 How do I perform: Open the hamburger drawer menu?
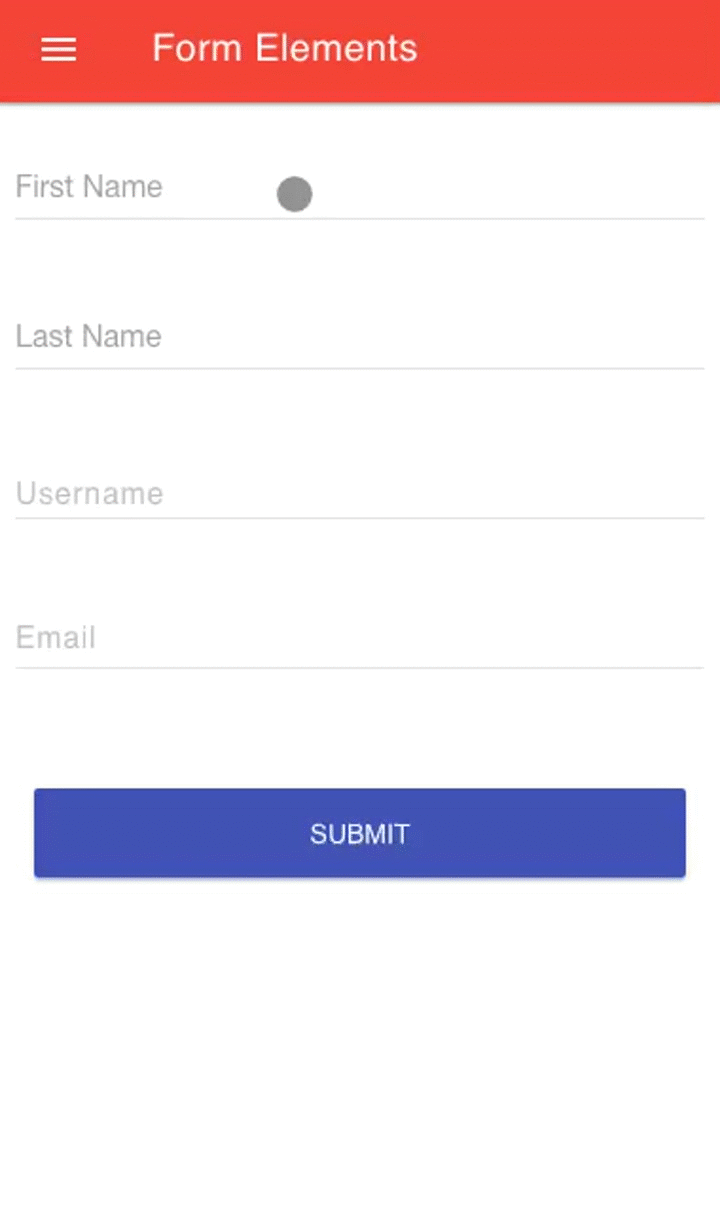pos(59,49)
